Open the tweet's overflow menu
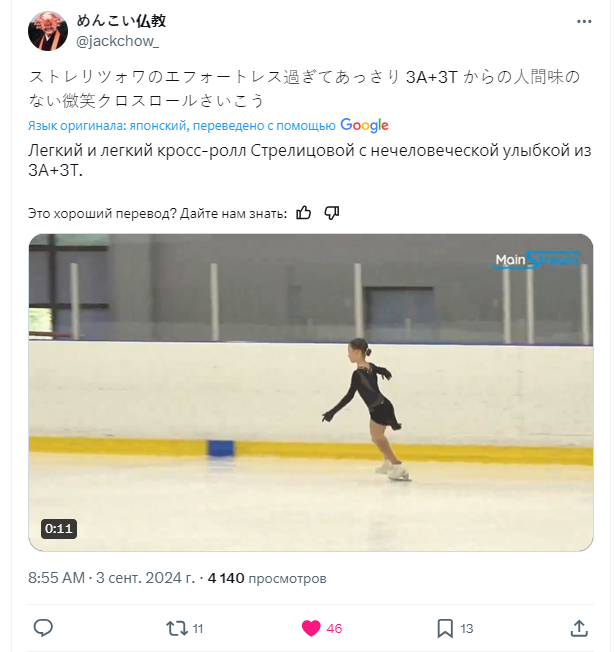The height and width of the screenshot is (652, 615). coord(584,21)
